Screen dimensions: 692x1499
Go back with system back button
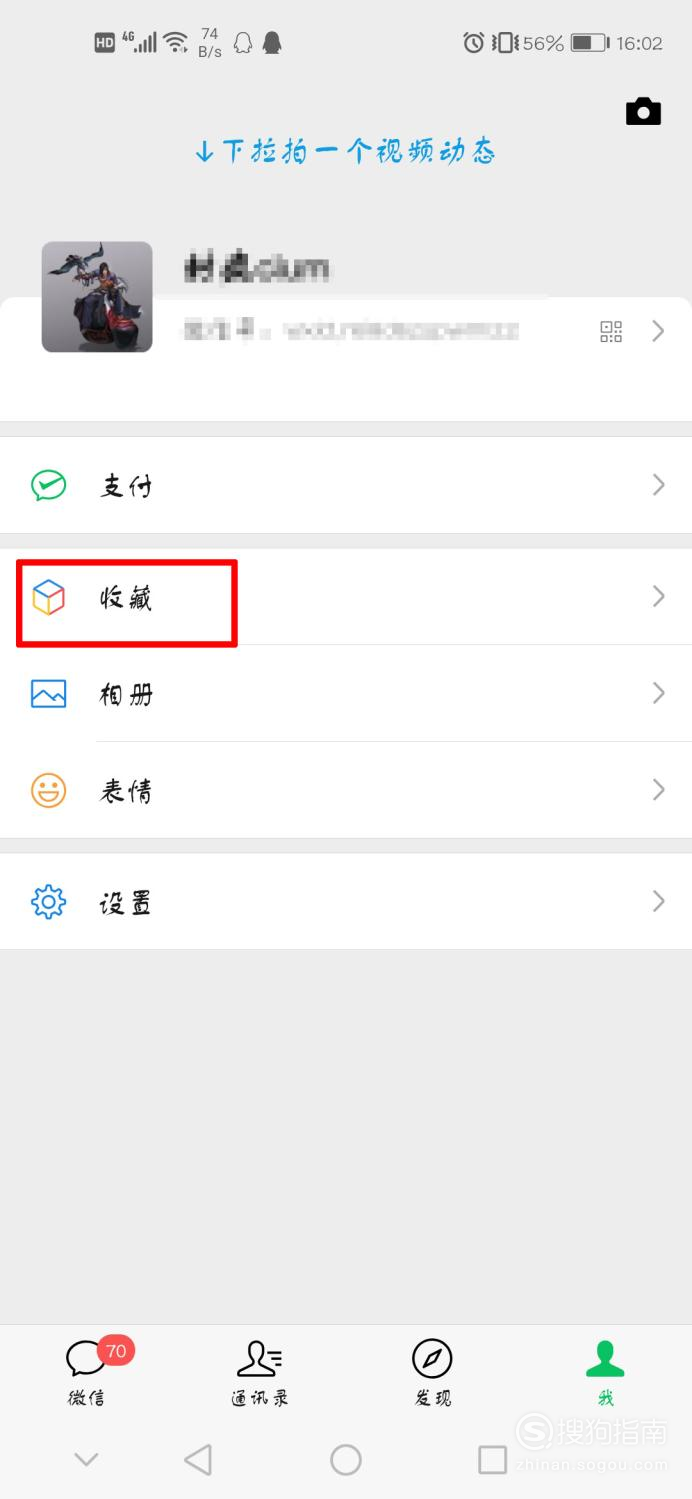click(x=198, y=1460)
